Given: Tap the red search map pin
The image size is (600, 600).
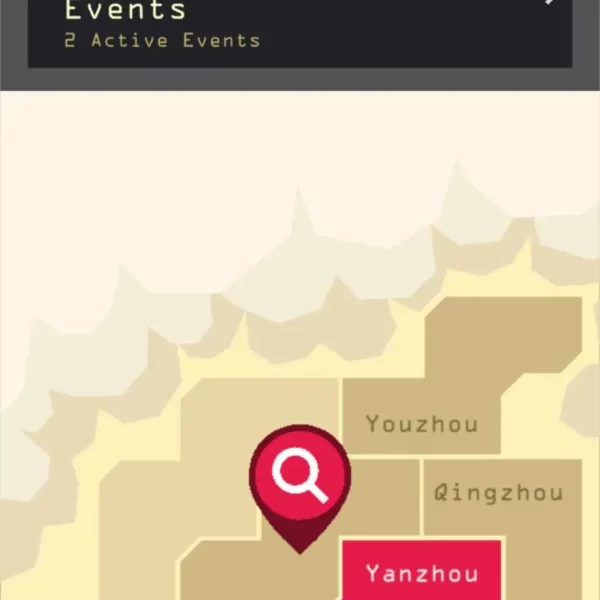Looking at the screenshot, I should coord(299,477).
